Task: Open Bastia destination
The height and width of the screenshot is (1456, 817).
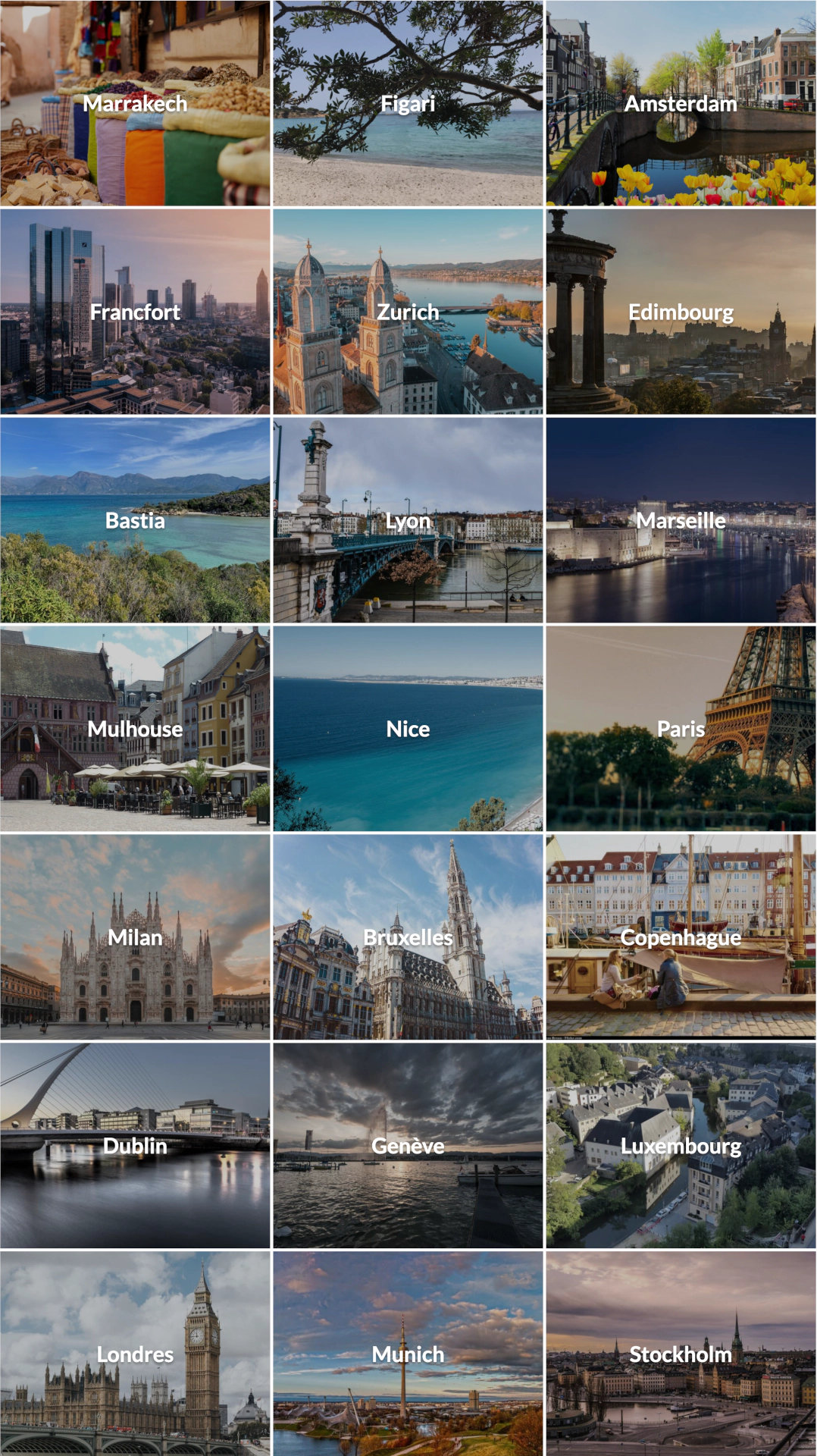Action: (x=135, y=520)
